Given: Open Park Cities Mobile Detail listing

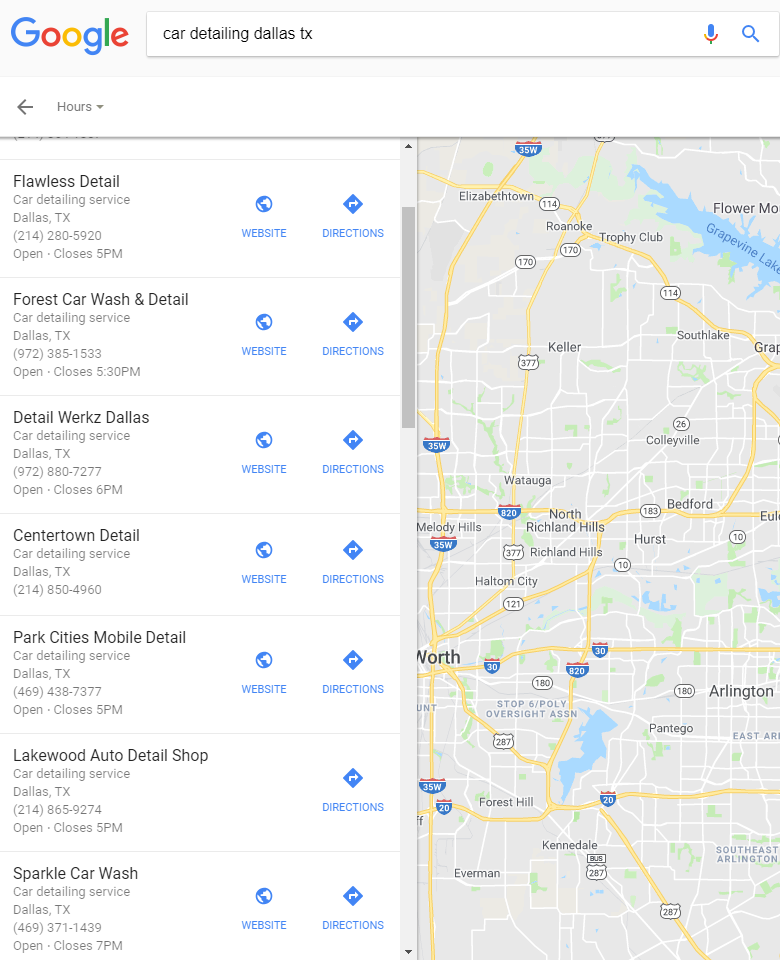Looking at the screenshot, I should [x=99, y=638].
